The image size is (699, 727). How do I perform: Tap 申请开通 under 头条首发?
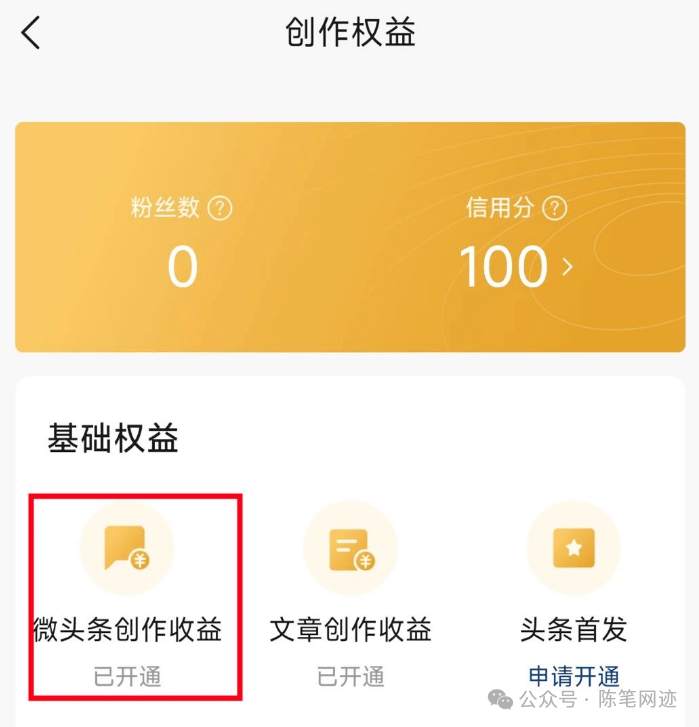(x=573, y=677)
